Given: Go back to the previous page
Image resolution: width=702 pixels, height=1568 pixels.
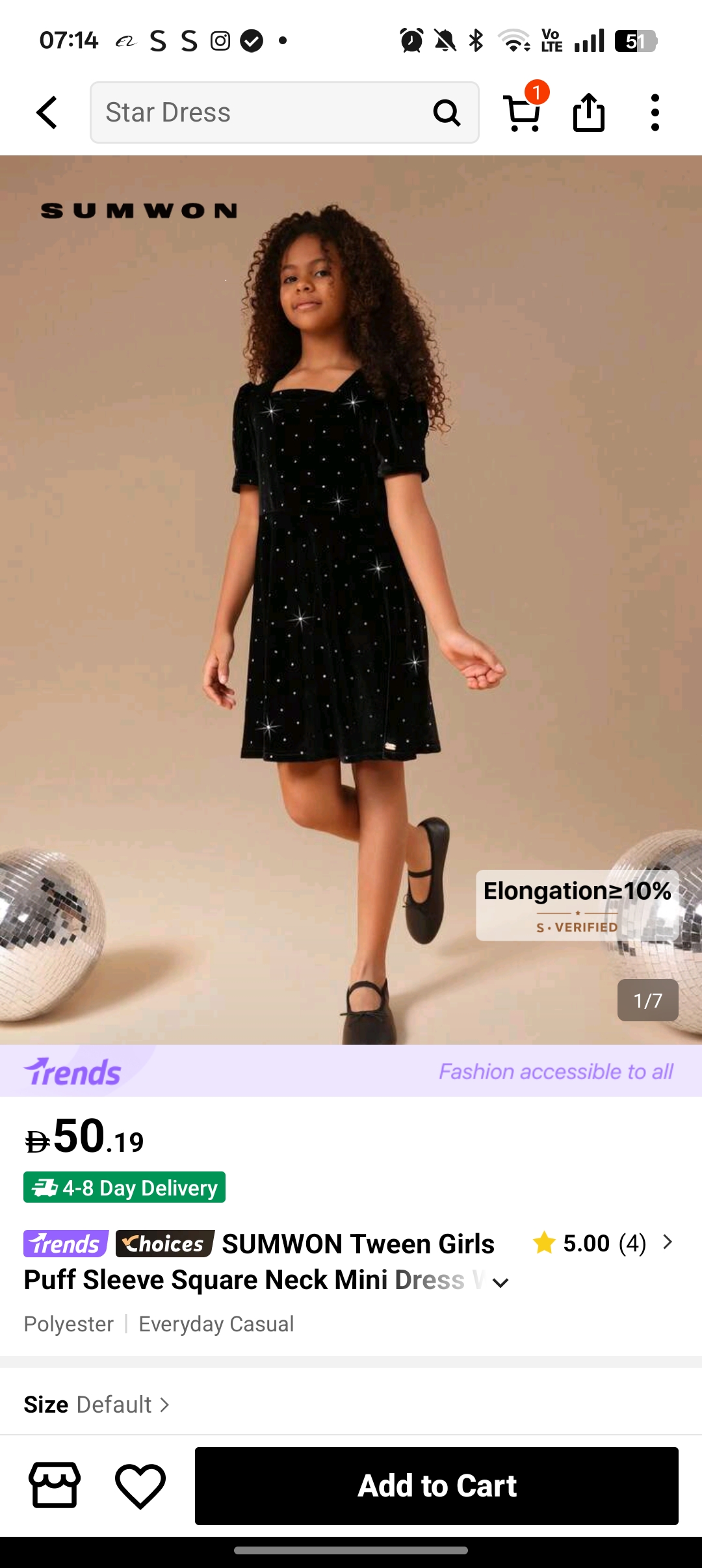Looking at the screenshot, I should 47,112.
